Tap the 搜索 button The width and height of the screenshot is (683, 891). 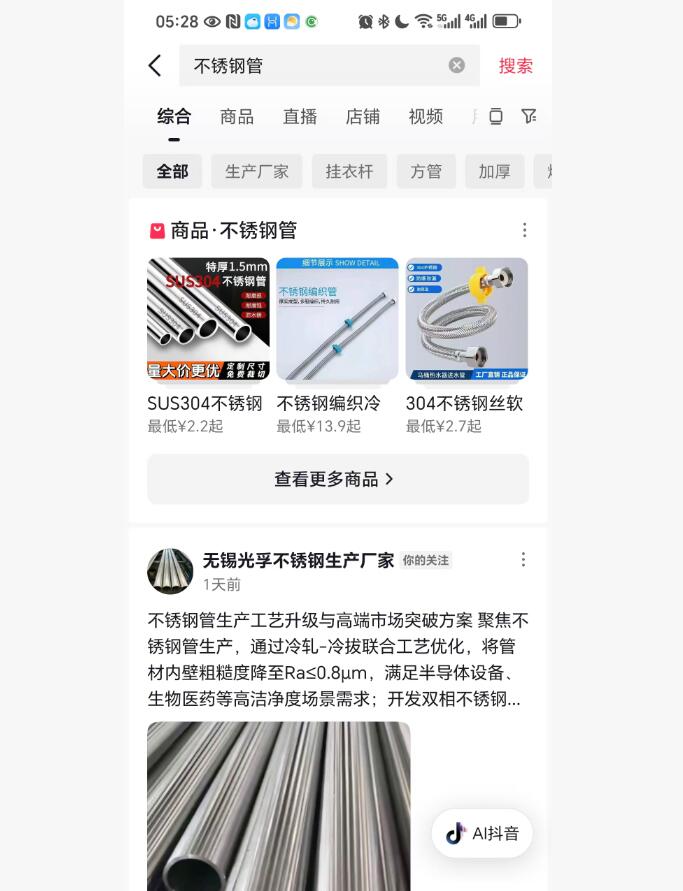coord(516,66)
